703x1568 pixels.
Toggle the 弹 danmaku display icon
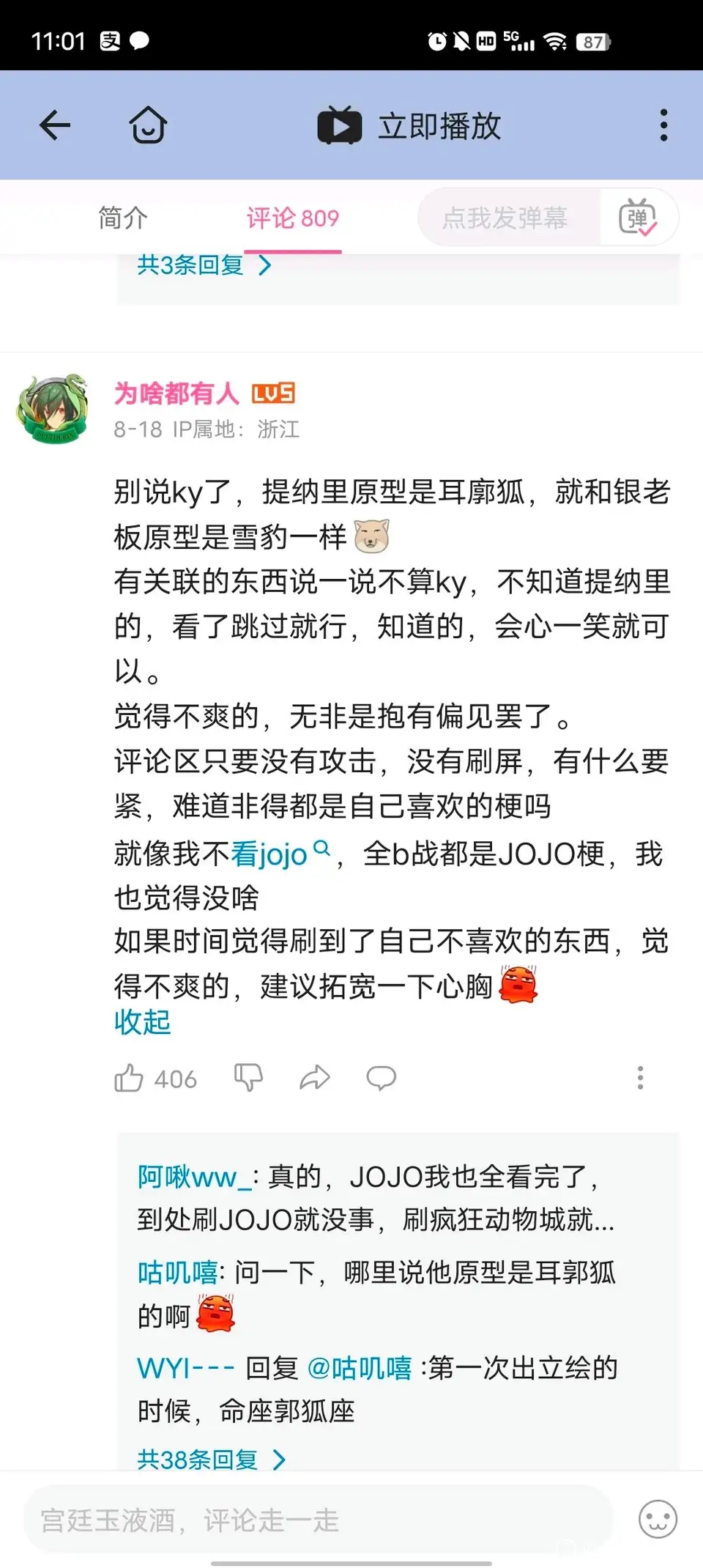tap(638, 218)
